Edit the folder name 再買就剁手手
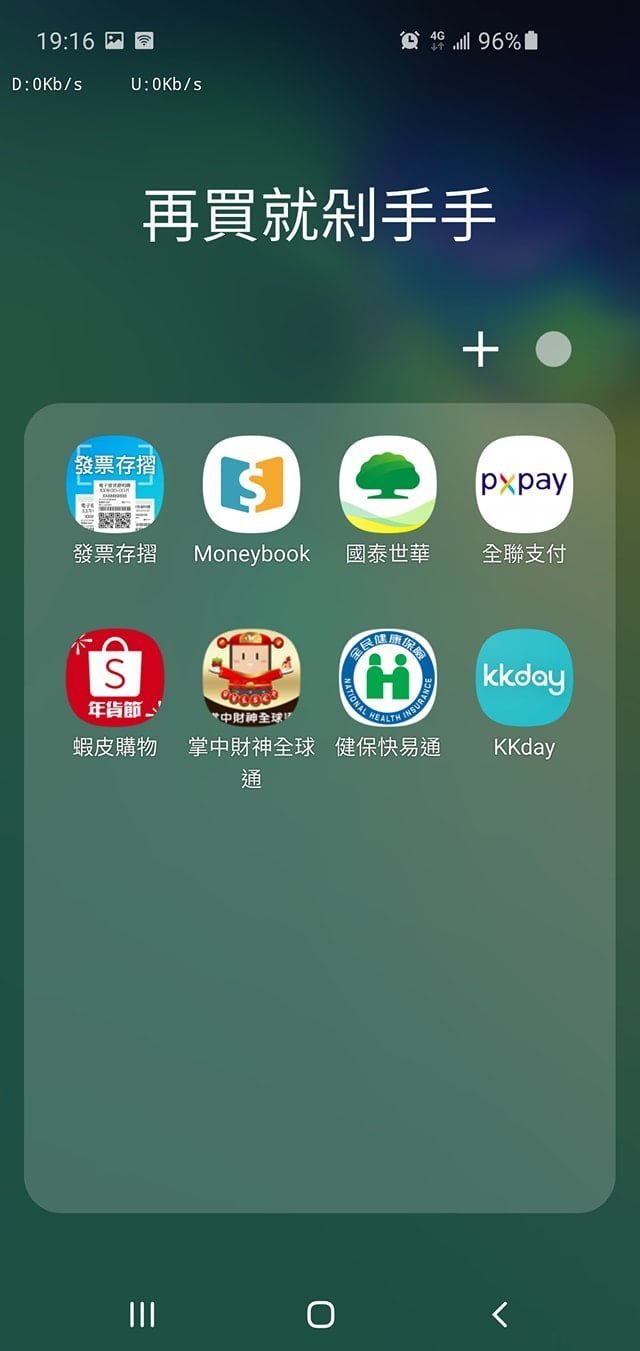 tap(319, 216)
